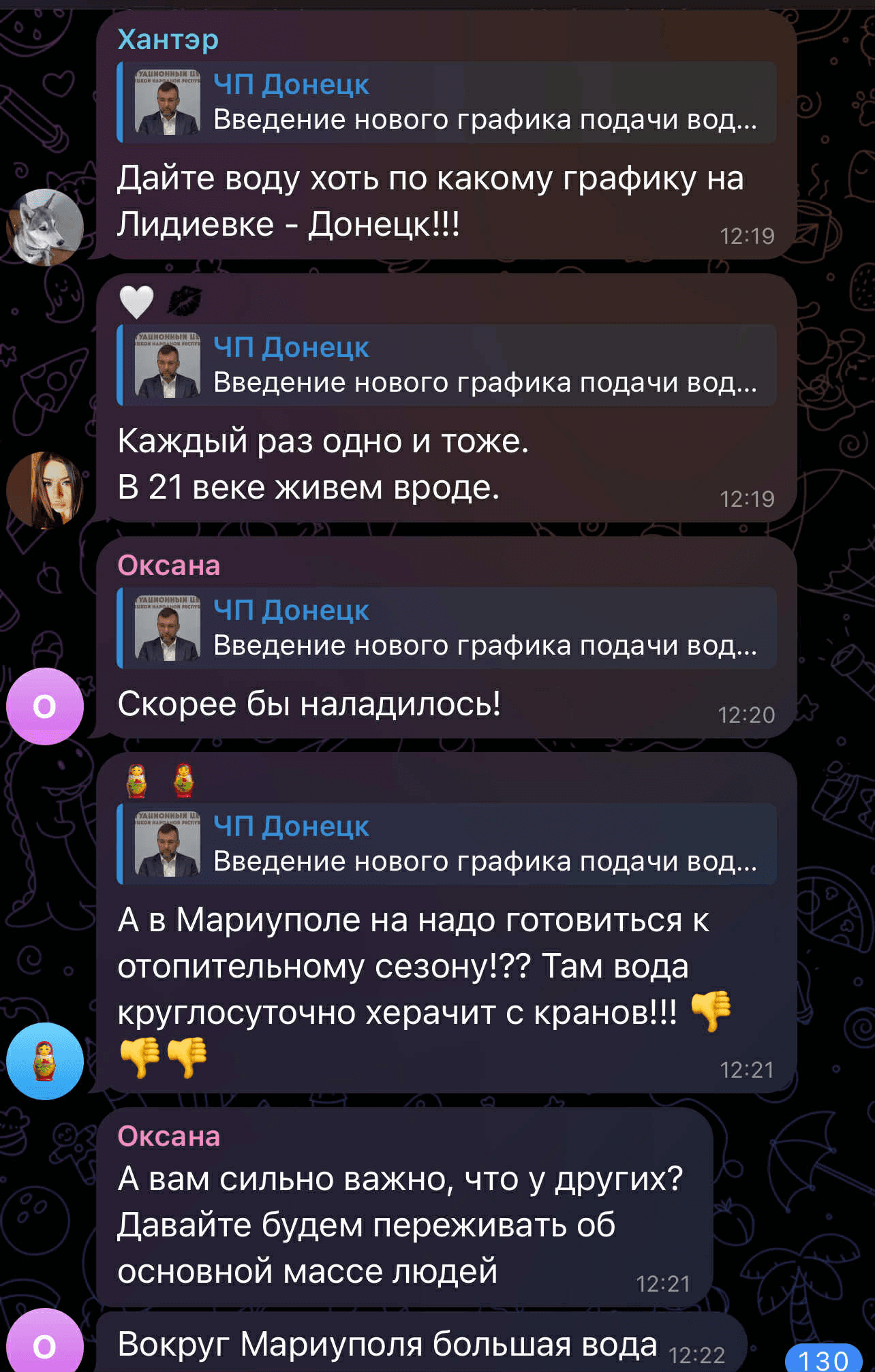Open the woman photo avatar profile

[x=45, y=490]
